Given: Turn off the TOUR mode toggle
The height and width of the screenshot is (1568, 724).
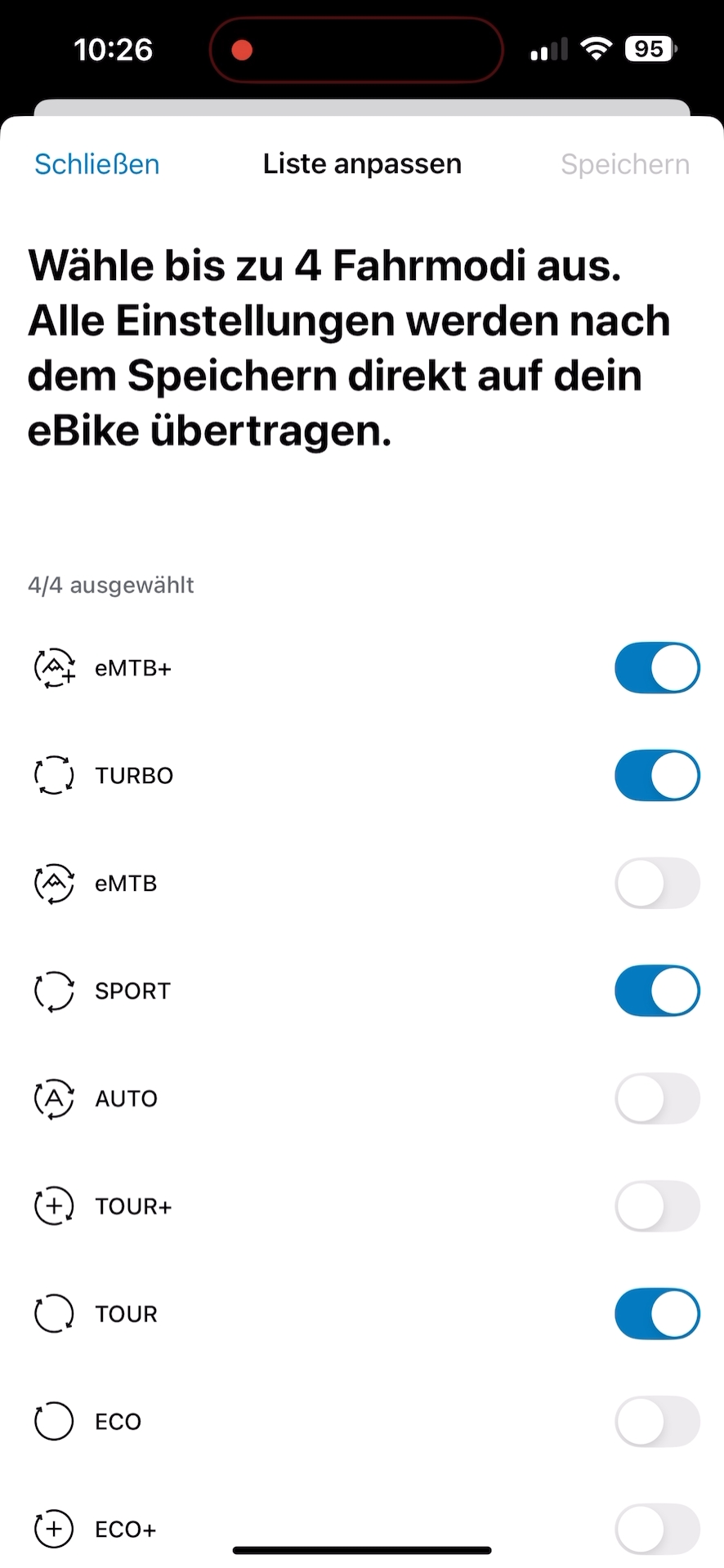Looking at the screenshot, I should tap(656, 1314).
